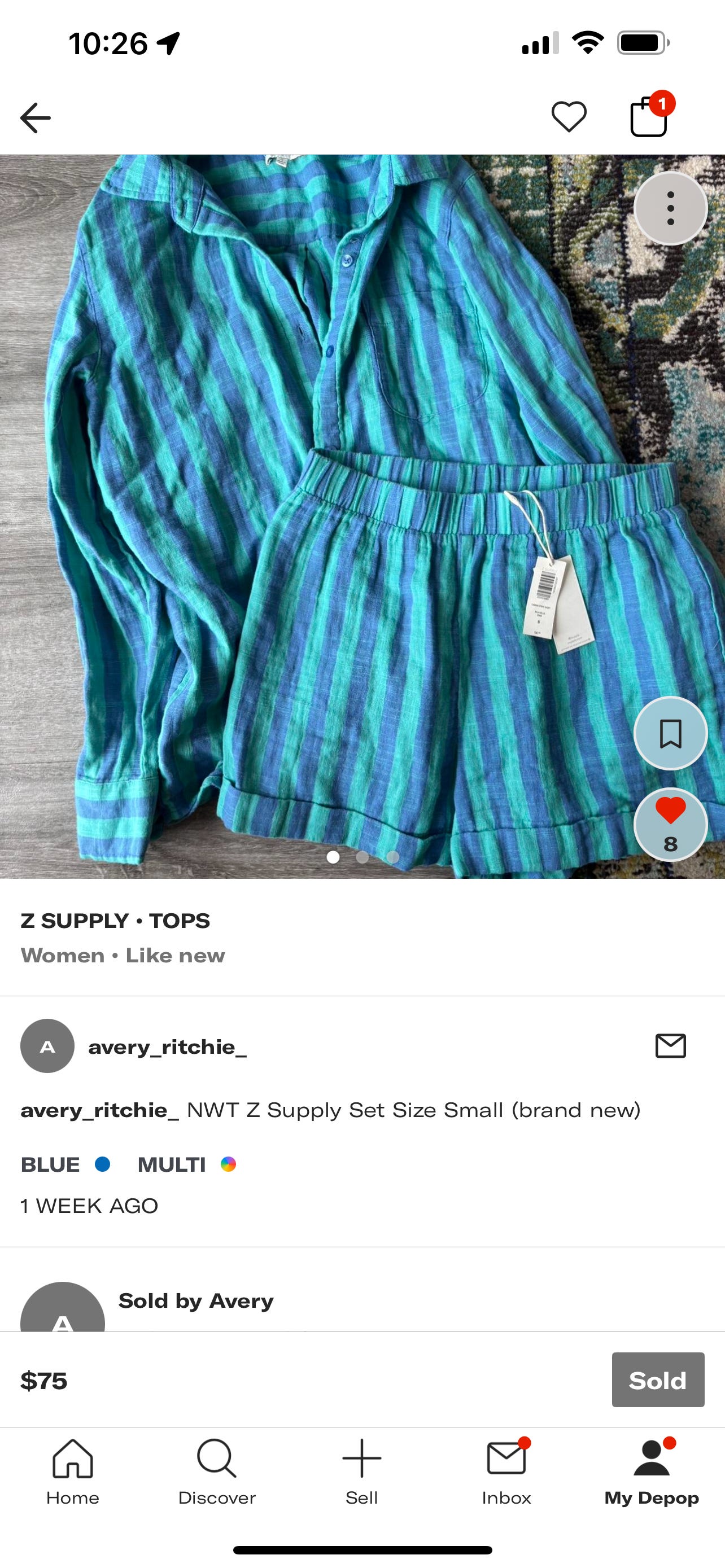Open the Sold by Avery seller card

(195, 1302)
